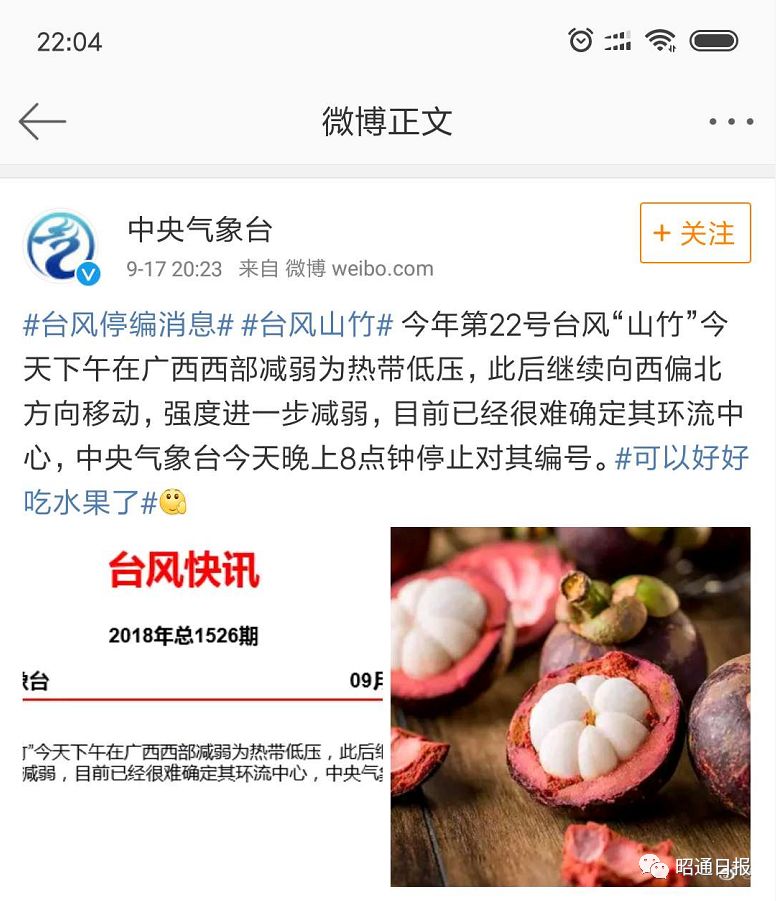Image resolution: width=776 pixels, height=901 pixels.
Task: Open the 中央气象台 account name
Action: click(200, 230)
